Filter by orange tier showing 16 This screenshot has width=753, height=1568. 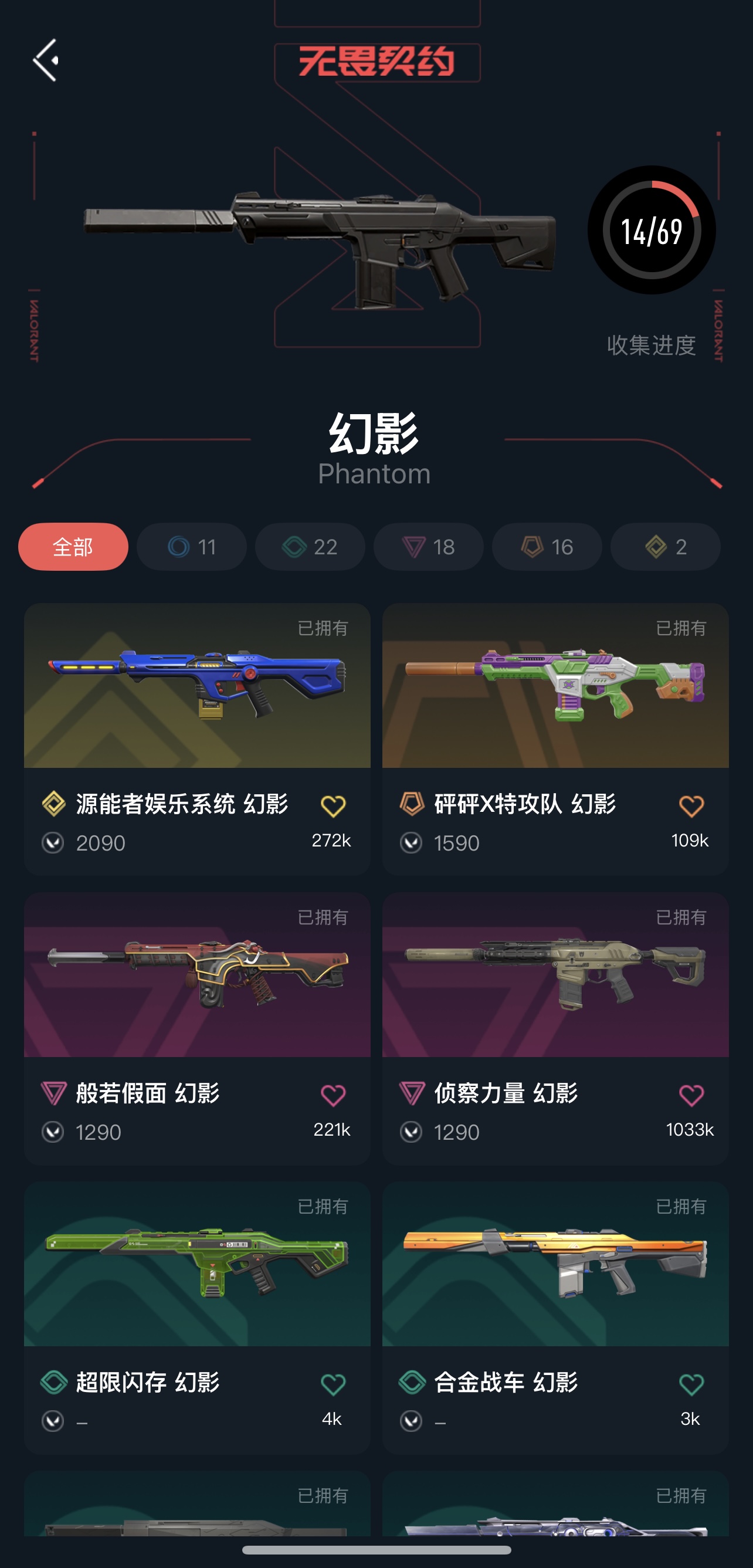coord(547,547)
